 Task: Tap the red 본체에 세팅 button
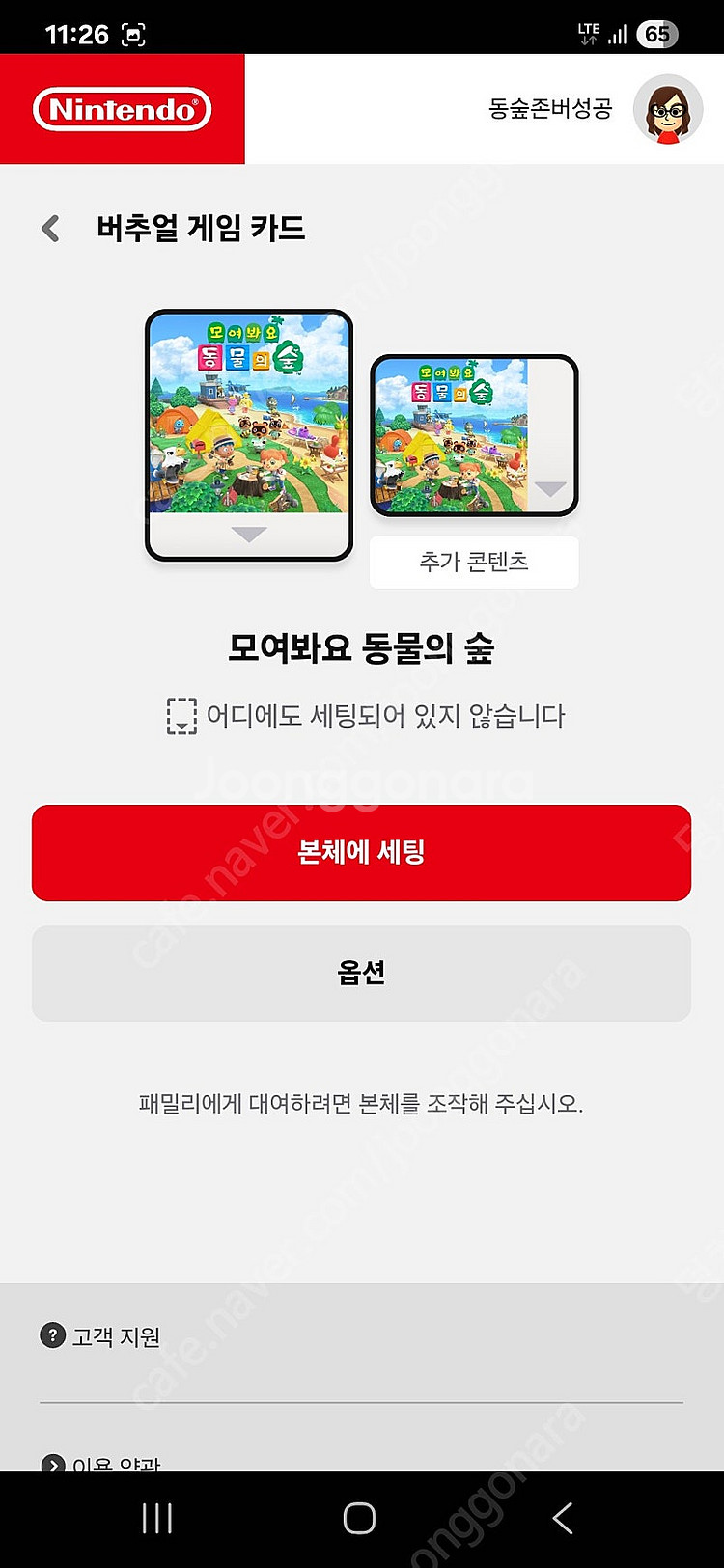pos(361,853)
